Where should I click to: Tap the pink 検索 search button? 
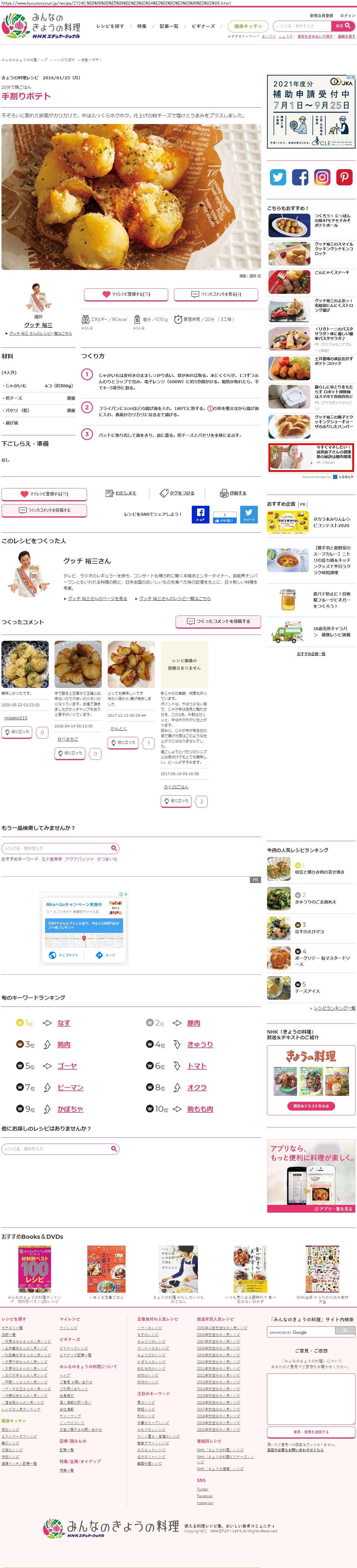coord(342,26)
